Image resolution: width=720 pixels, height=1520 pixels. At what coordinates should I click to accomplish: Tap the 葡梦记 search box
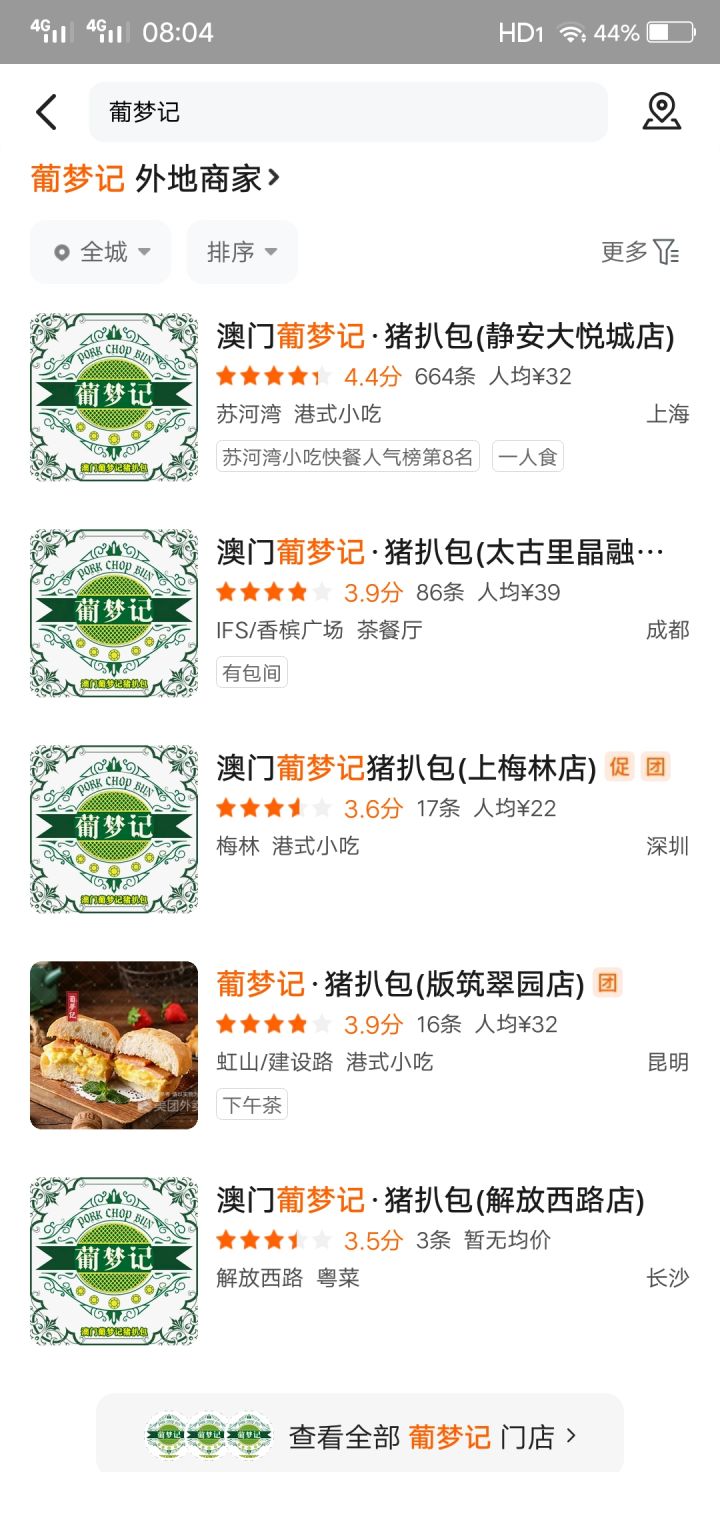click(348, 112)
